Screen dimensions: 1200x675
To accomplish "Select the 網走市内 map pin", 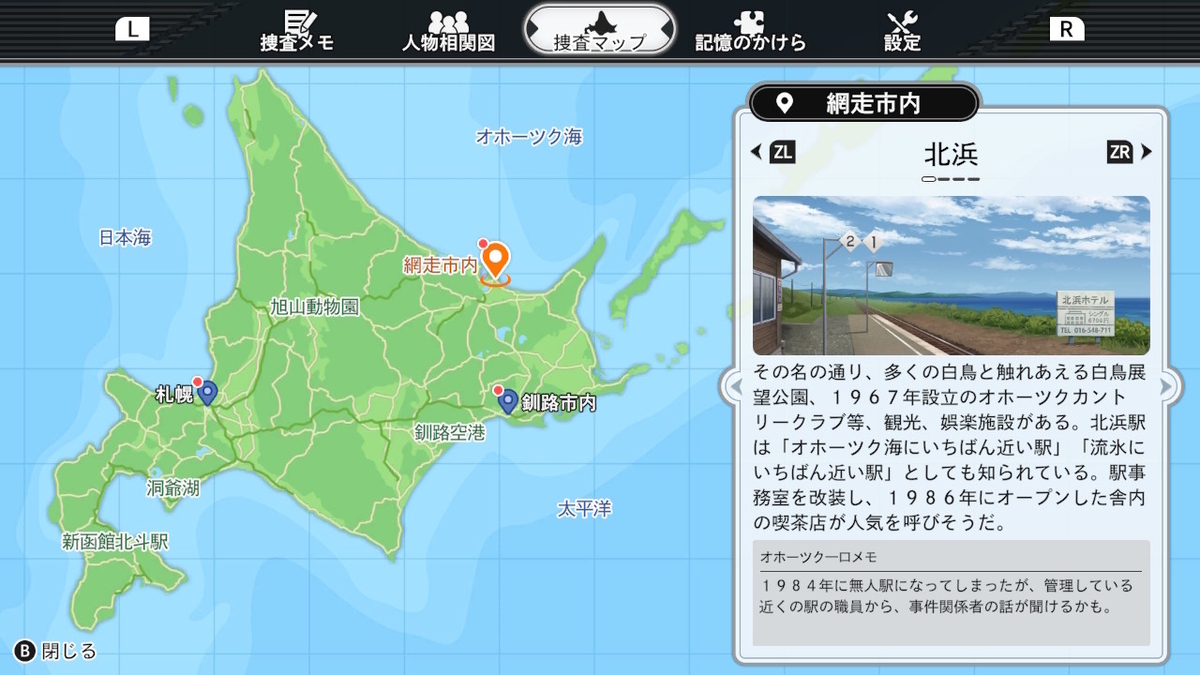I will (x=495, y=263).
